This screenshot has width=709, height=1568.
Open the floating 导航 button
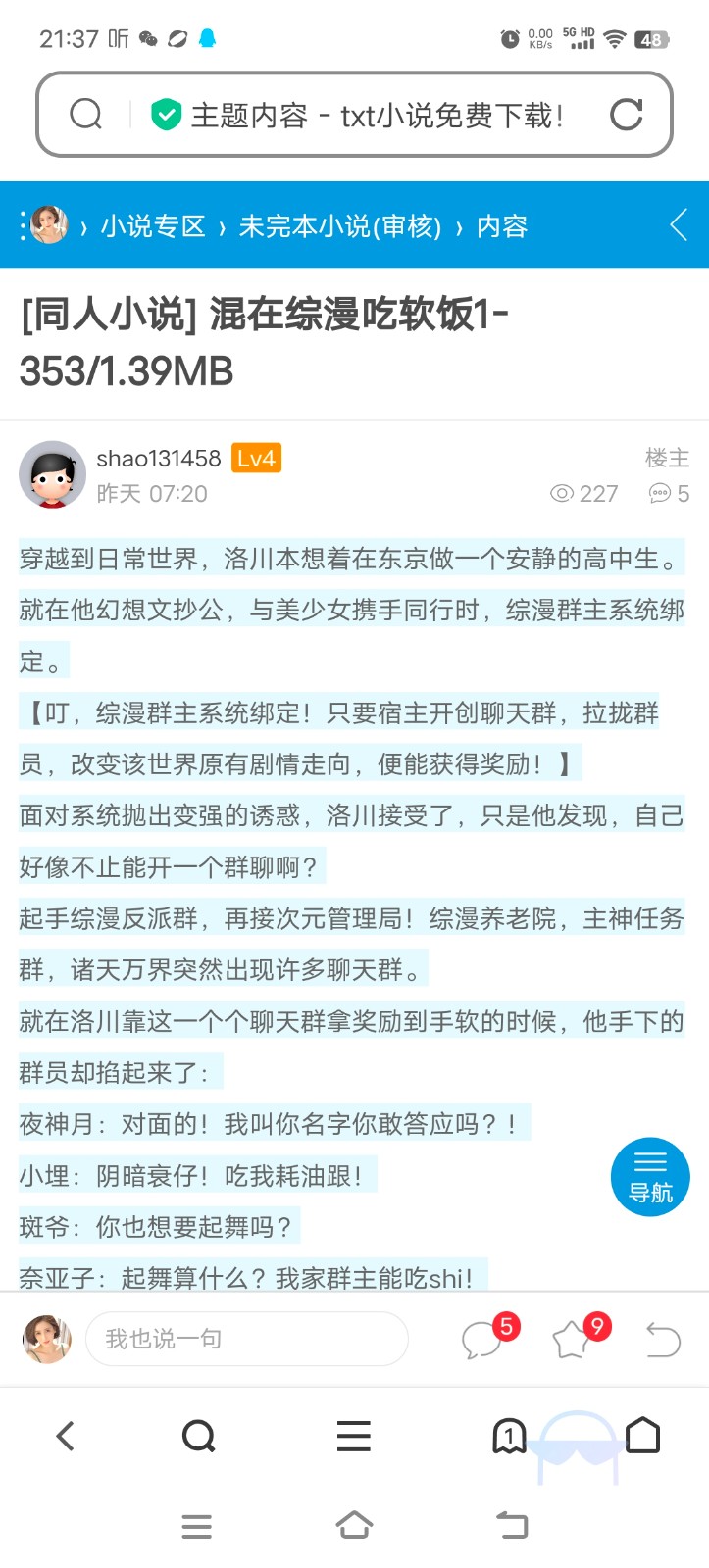pos(650,1177)
